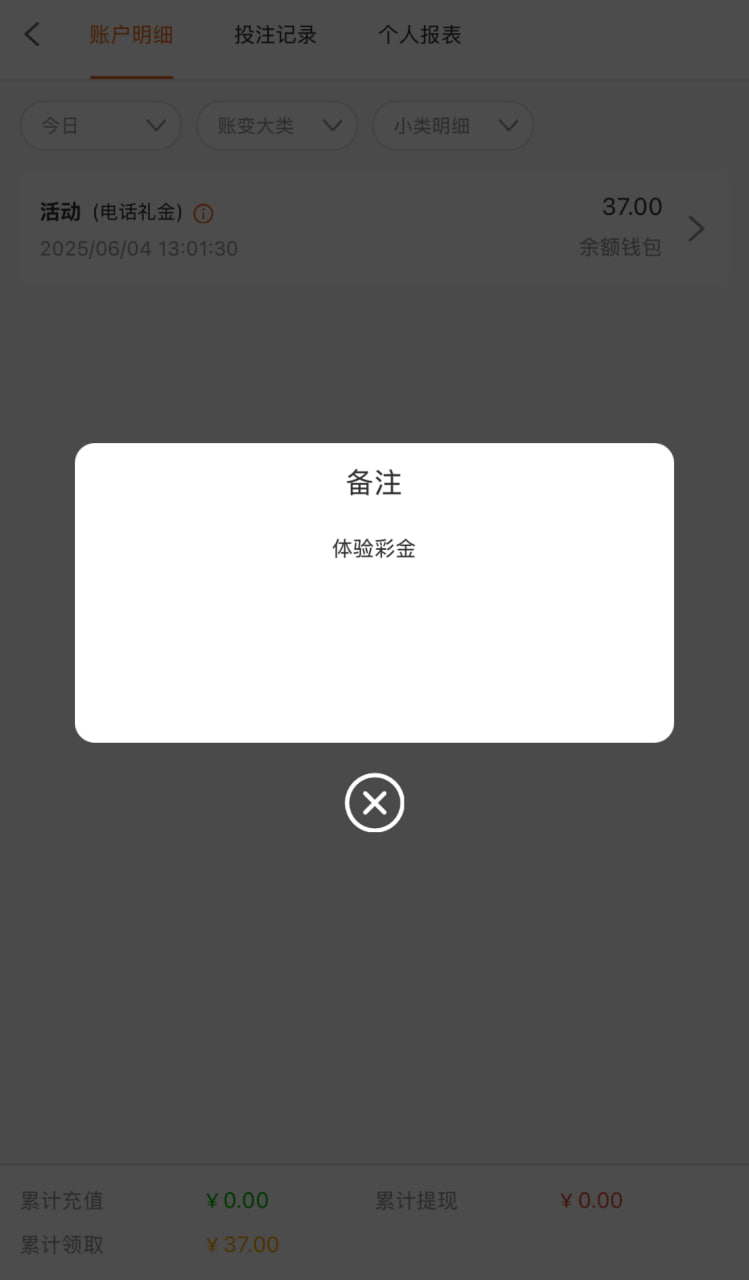
Task: Expand the 今日 date dropdown
Action: coord(101,126)
